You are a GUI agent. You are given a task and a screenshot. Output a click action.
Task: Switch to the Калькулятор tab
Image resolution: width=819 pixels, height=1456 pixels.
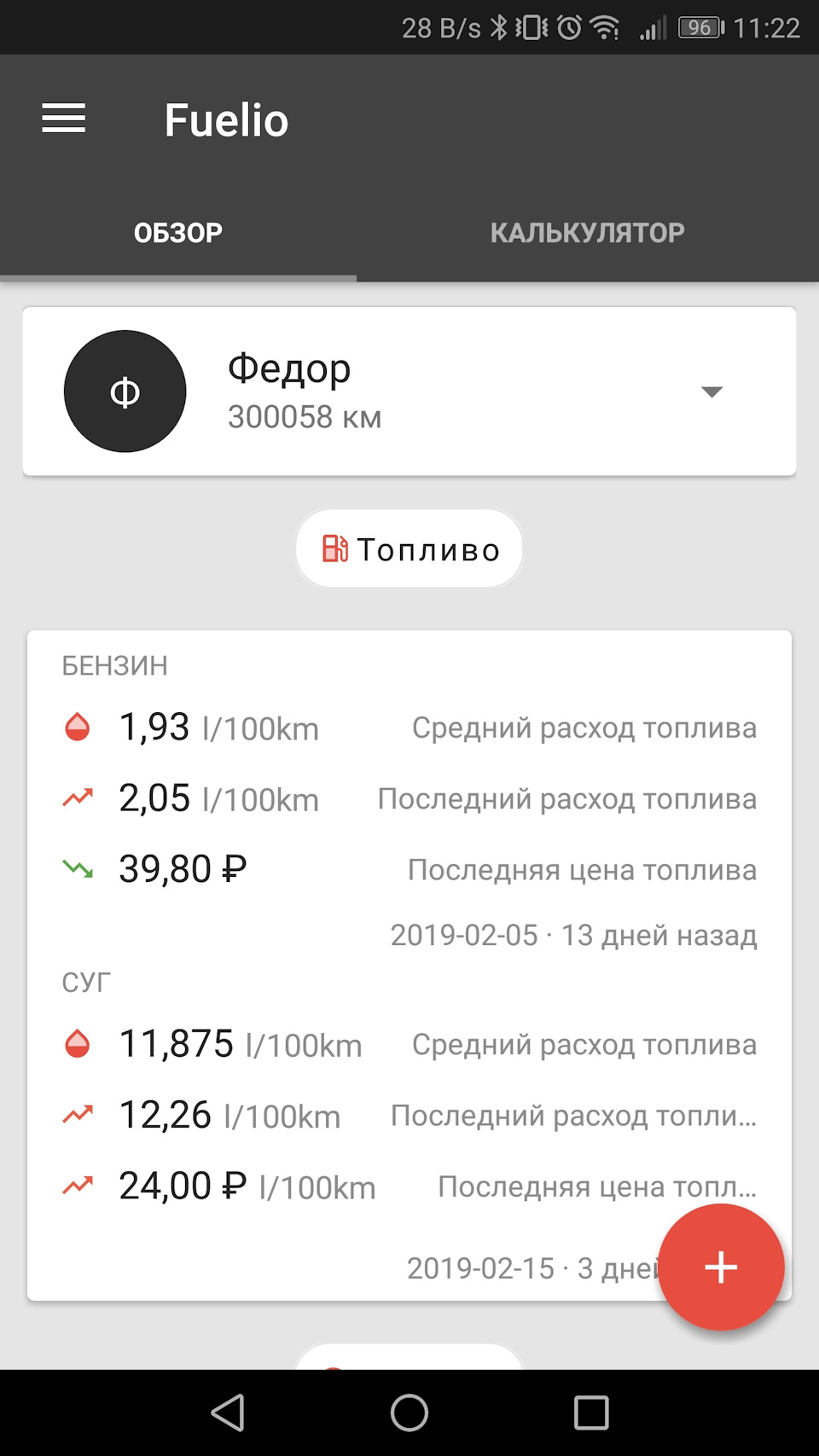(587, 232)
